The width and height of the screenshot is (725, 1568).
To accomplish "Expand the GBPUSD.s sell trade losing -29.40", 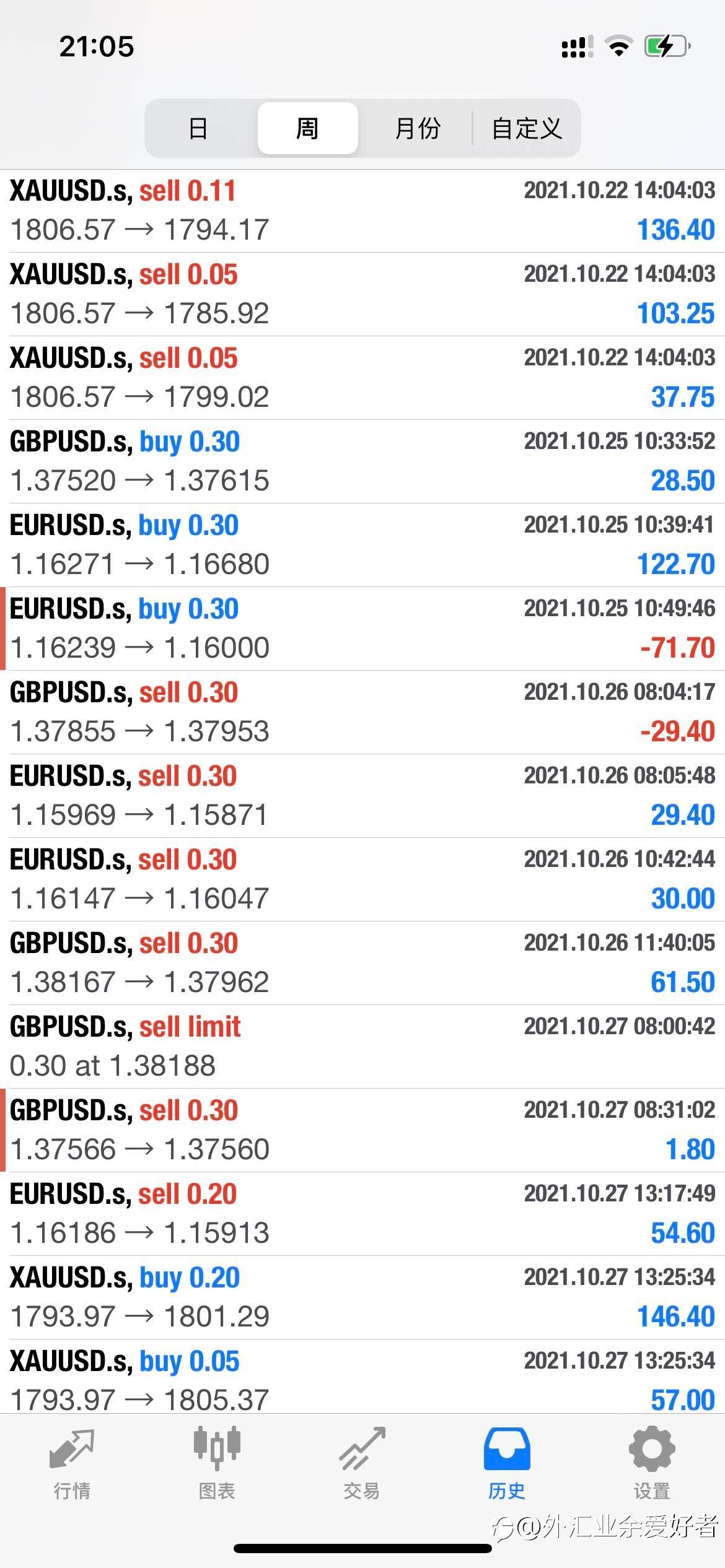I will point(362,712).
